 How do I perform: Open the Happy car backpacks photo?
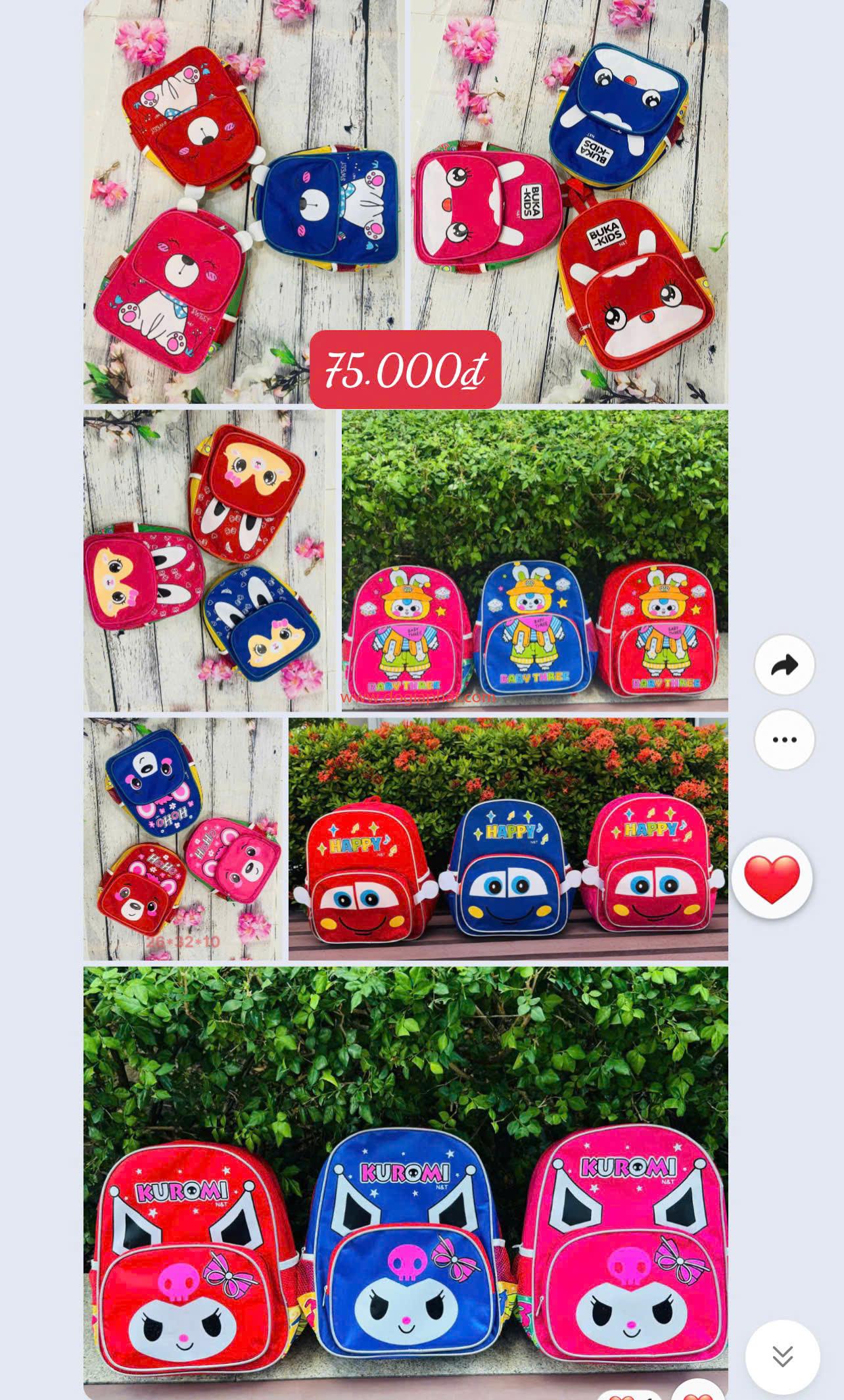pyautogui.click(x=507, y=838)
